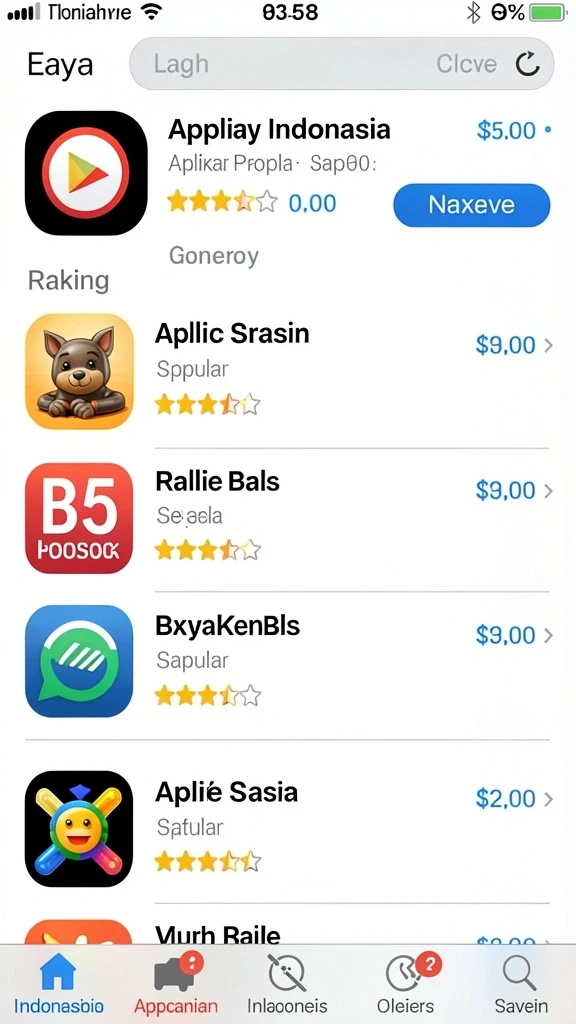Open the Murh Baile app row
The height and width of the screenshot is (1024, 576).
288,933
